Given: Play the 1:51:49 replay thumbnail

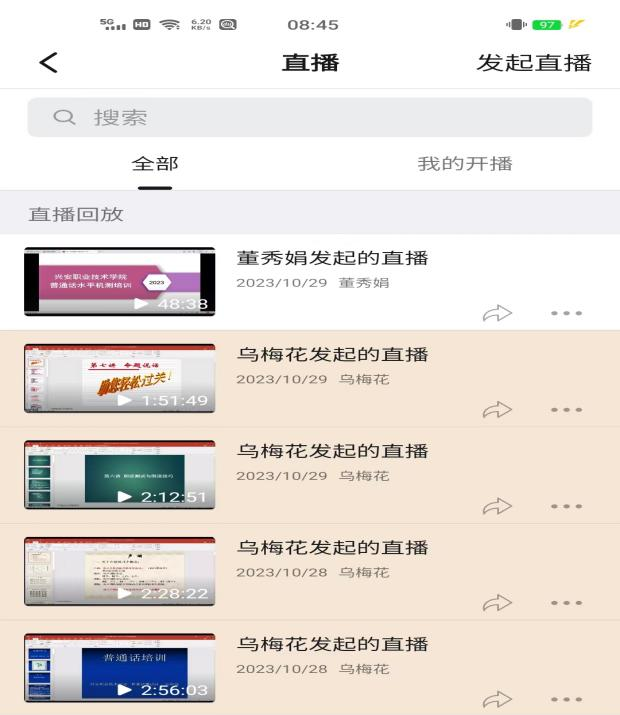Looking at the screenshot, I should pos(119,378).
